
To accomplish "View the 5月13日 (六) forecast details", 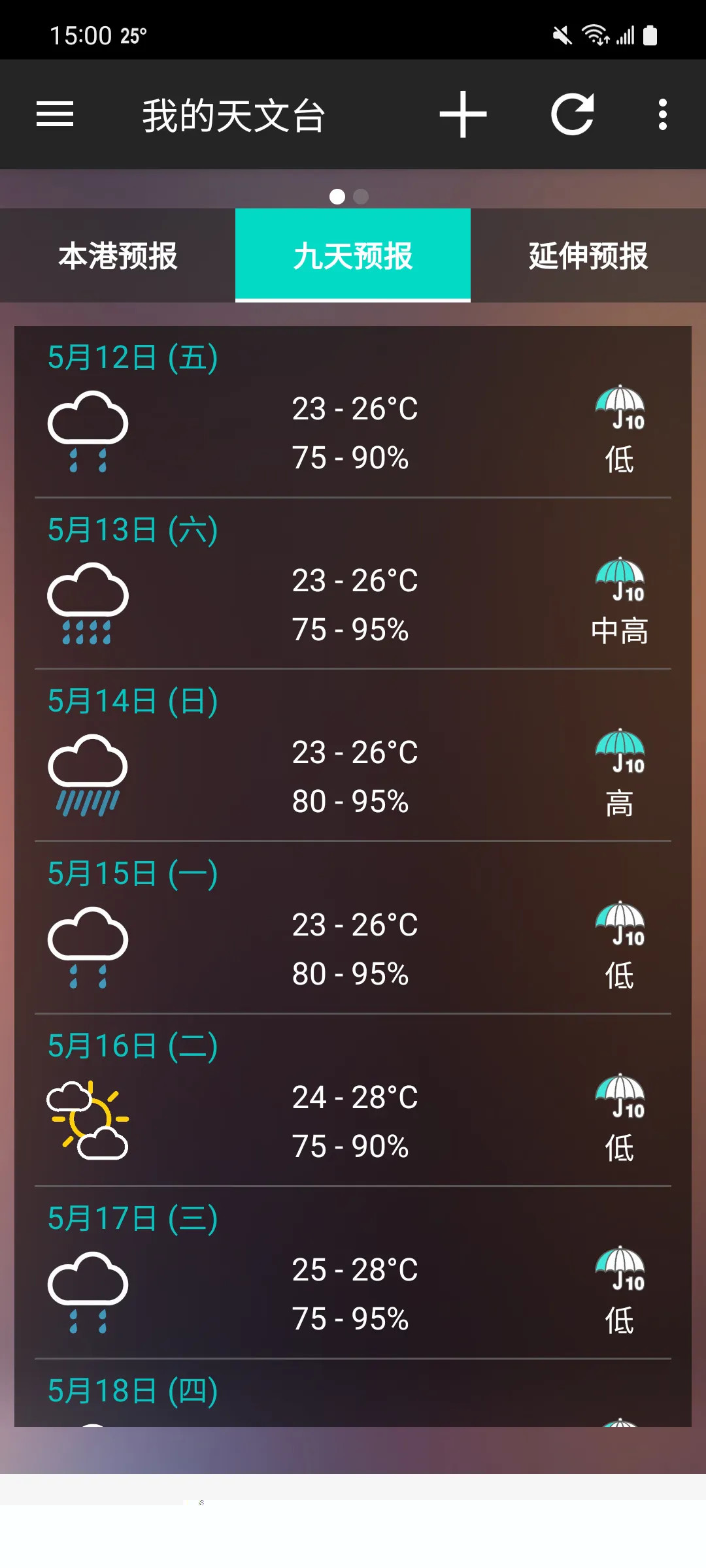I will 353,585.
